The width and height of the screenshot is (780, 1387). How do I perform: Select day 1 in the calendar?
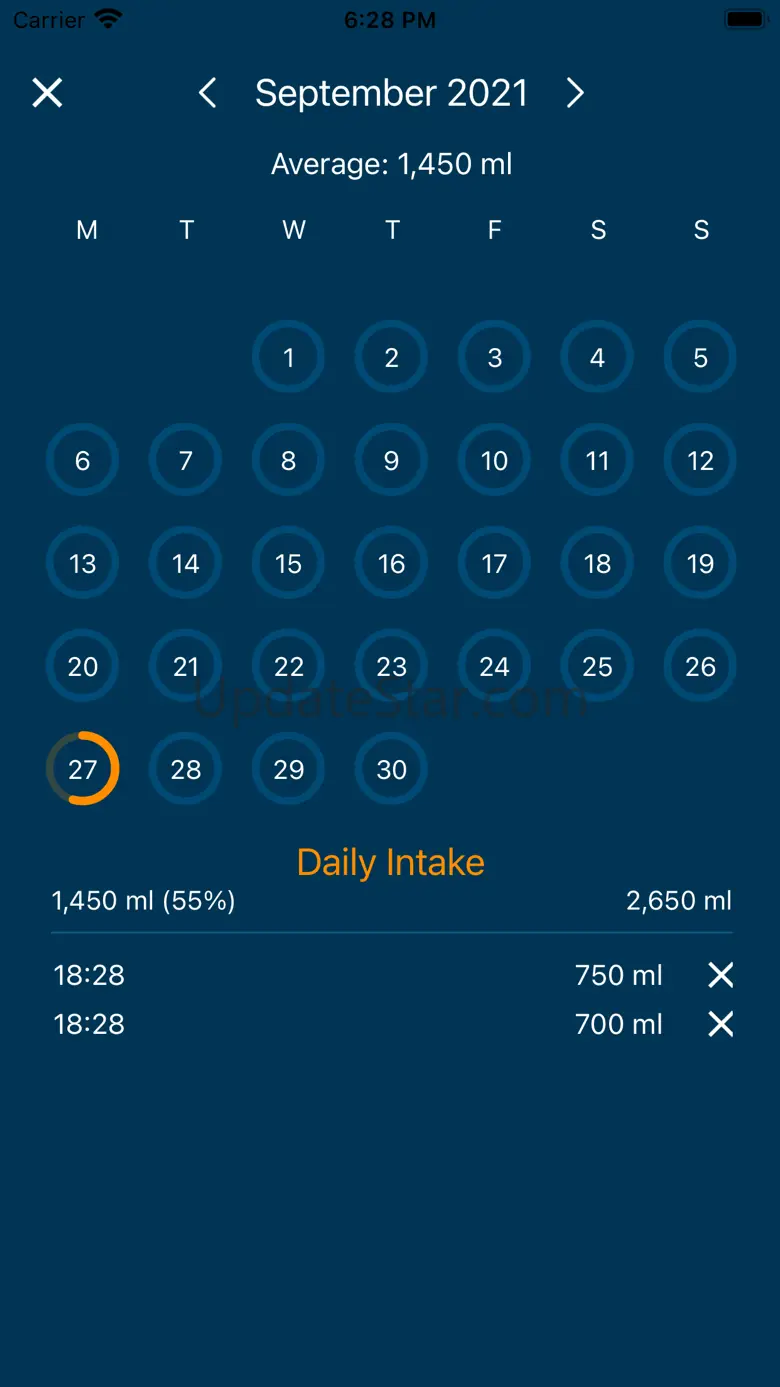289,357
